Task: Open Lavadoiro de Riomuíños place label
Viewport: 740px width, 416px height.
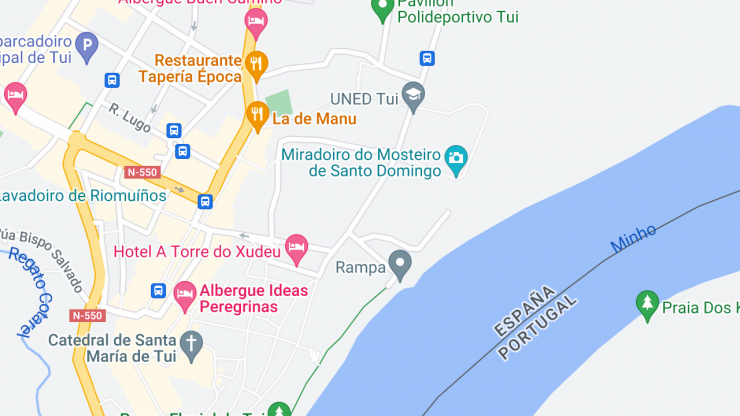Action: pyautogui.click(x=82, y=195)
